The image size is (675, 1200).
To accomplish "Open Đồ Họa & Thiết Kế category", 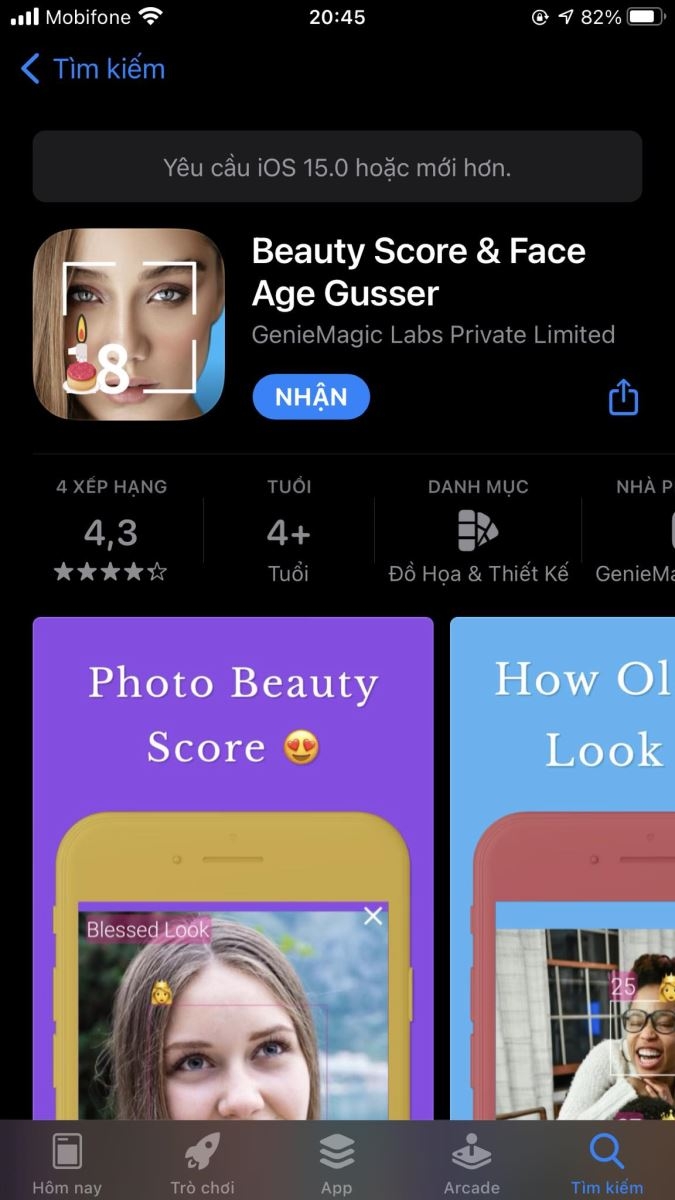I will click(478, 533).
